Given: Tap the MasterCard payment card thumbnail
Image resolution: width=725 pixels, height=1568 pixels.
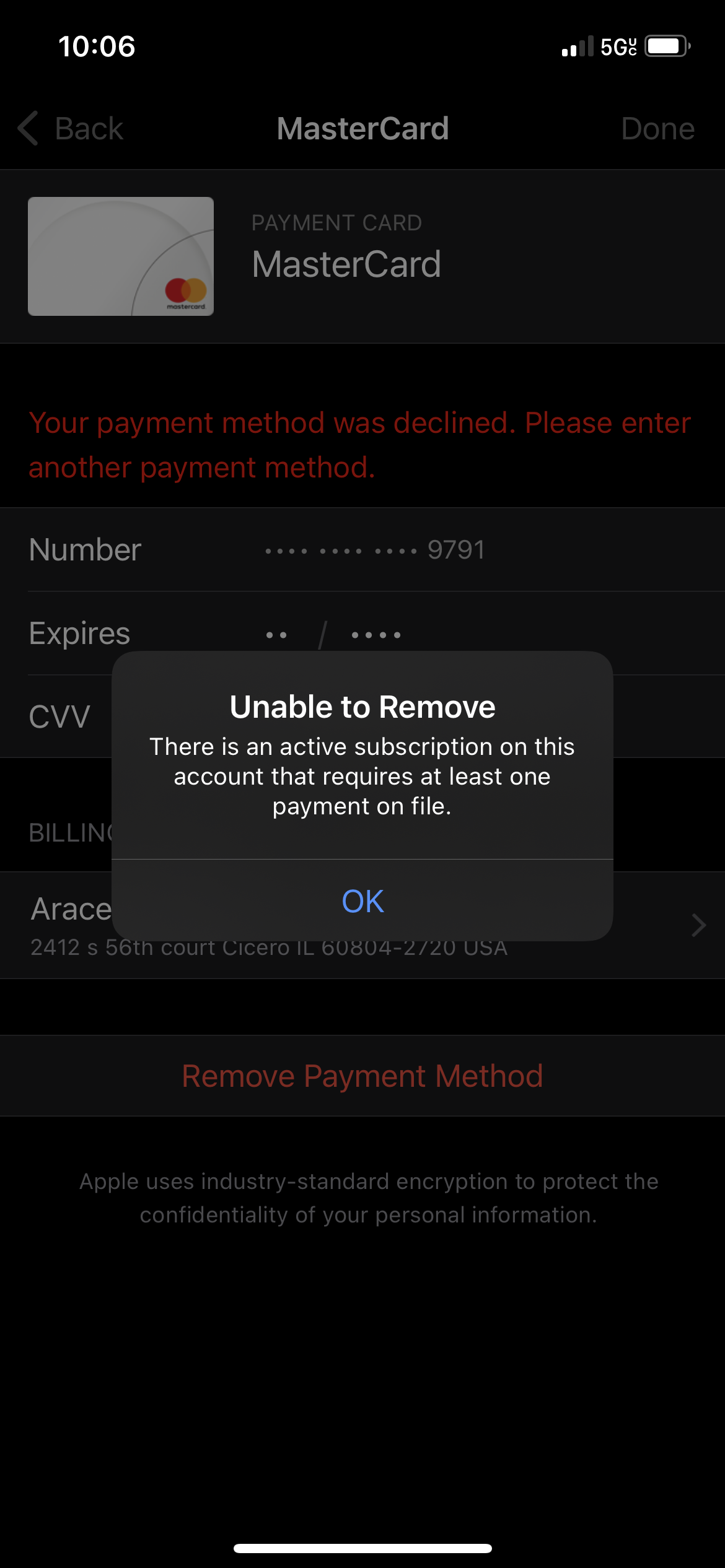Looking at the screenshot, I should (121, 256).
